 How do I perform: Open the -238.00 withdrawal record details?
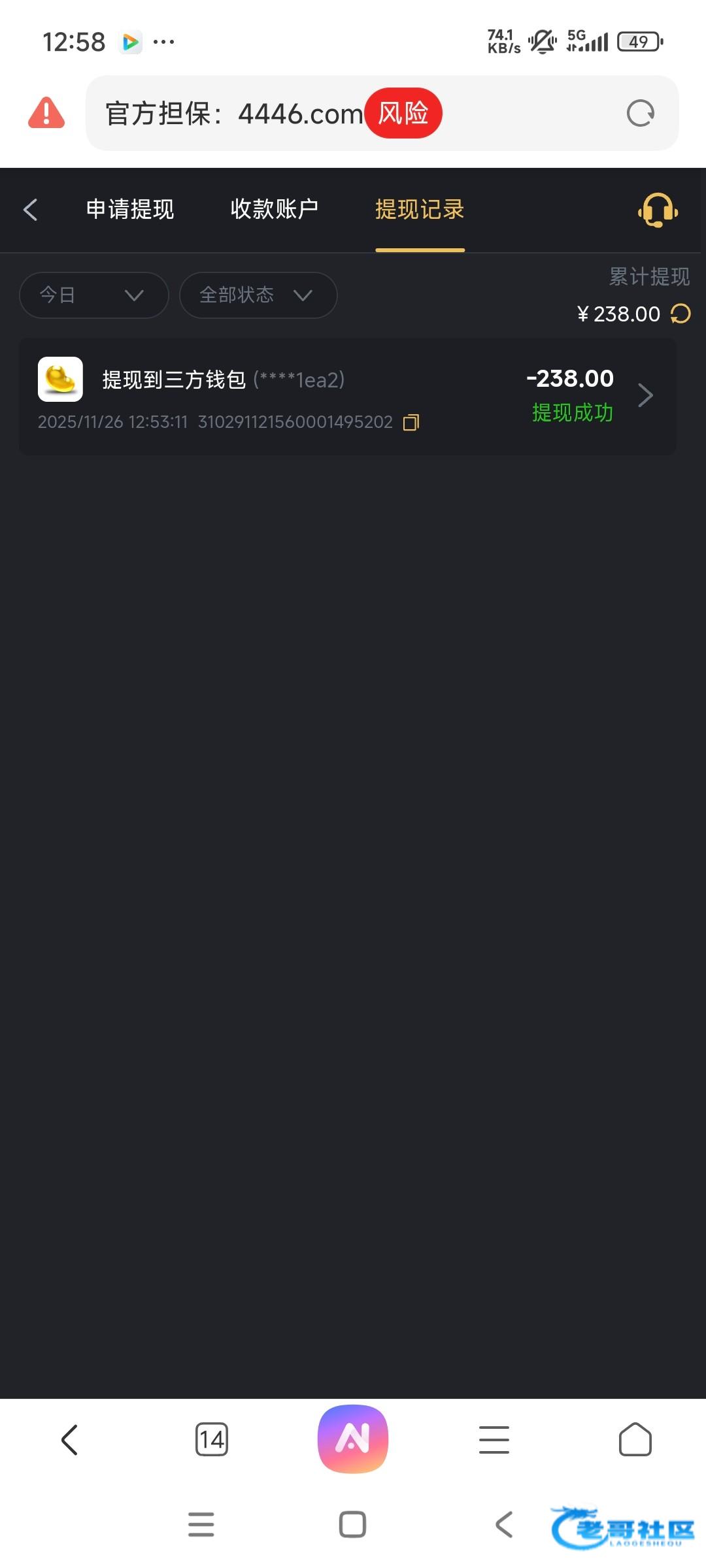645,395
